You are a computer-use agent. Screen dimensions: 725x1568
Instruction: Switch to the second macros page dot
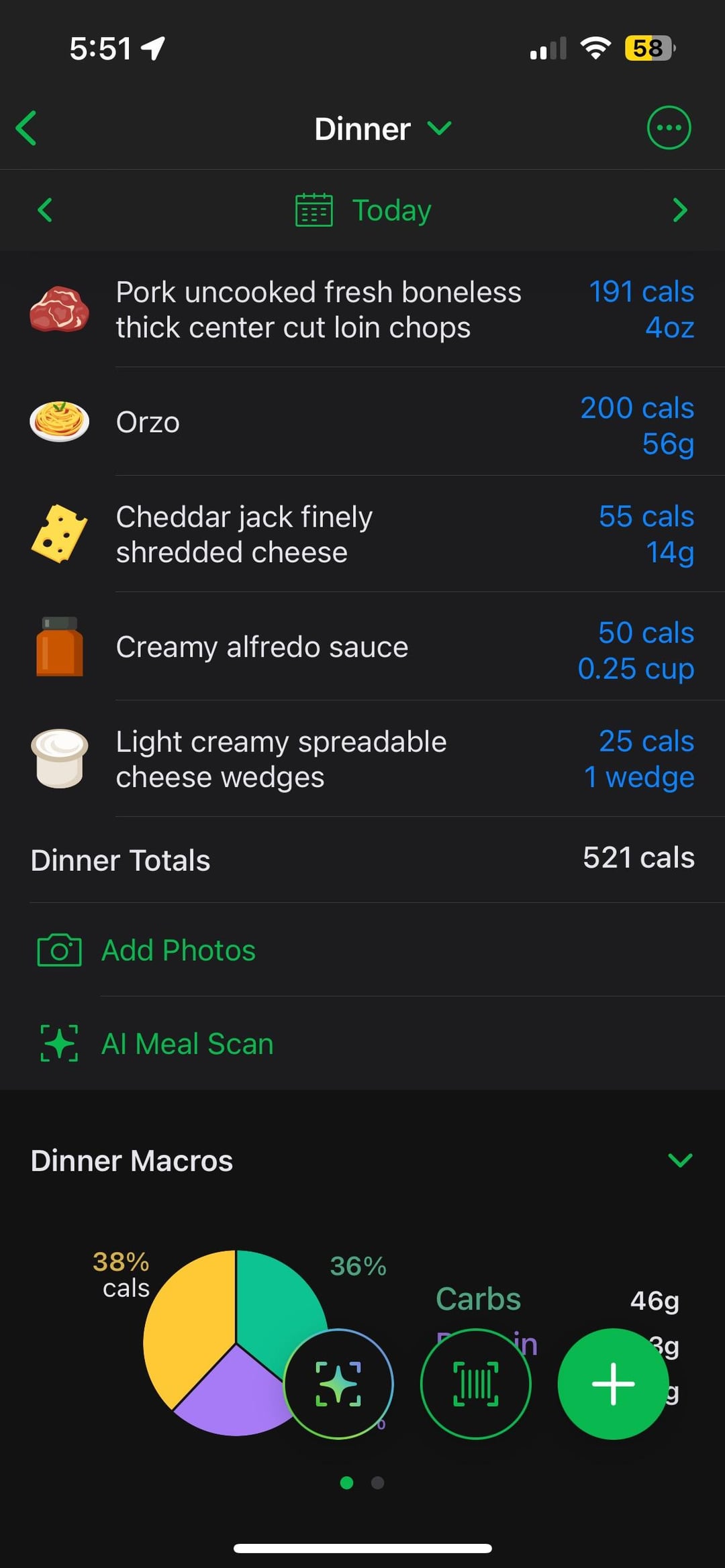pyautogui.click(x=378, y=1483)
